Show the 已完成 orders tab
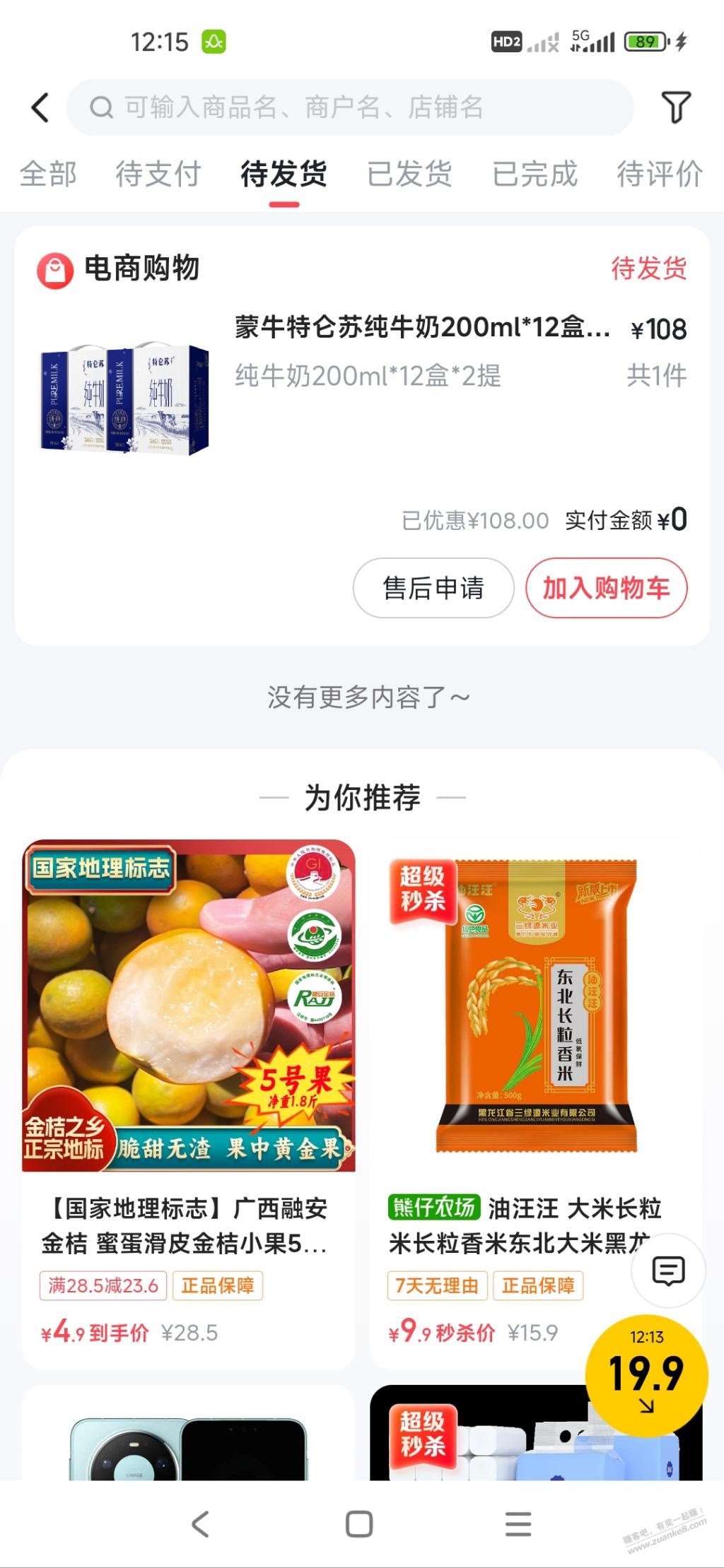724x1568 pixels. (535, 174)
